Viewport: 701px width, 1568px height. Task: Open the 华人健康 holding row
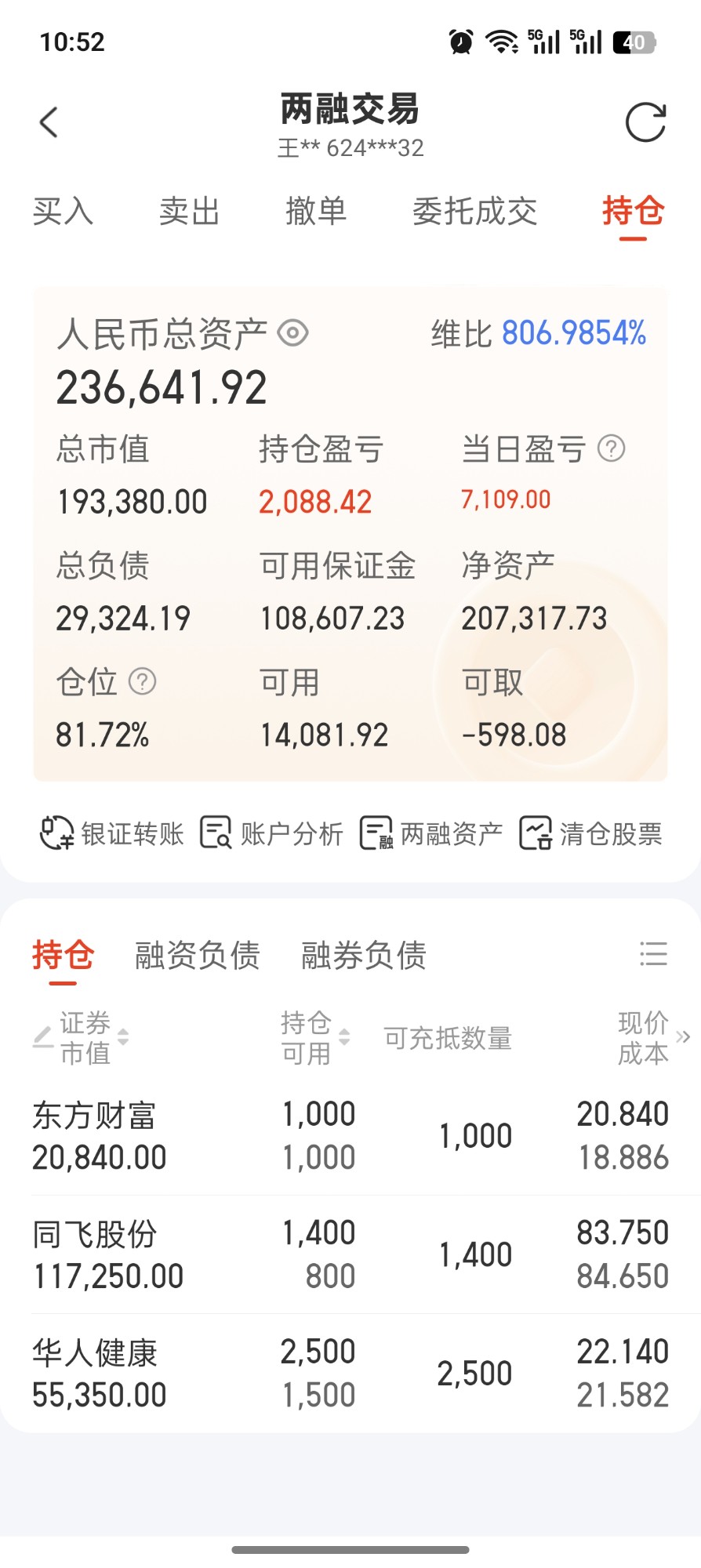[350, 1374]
